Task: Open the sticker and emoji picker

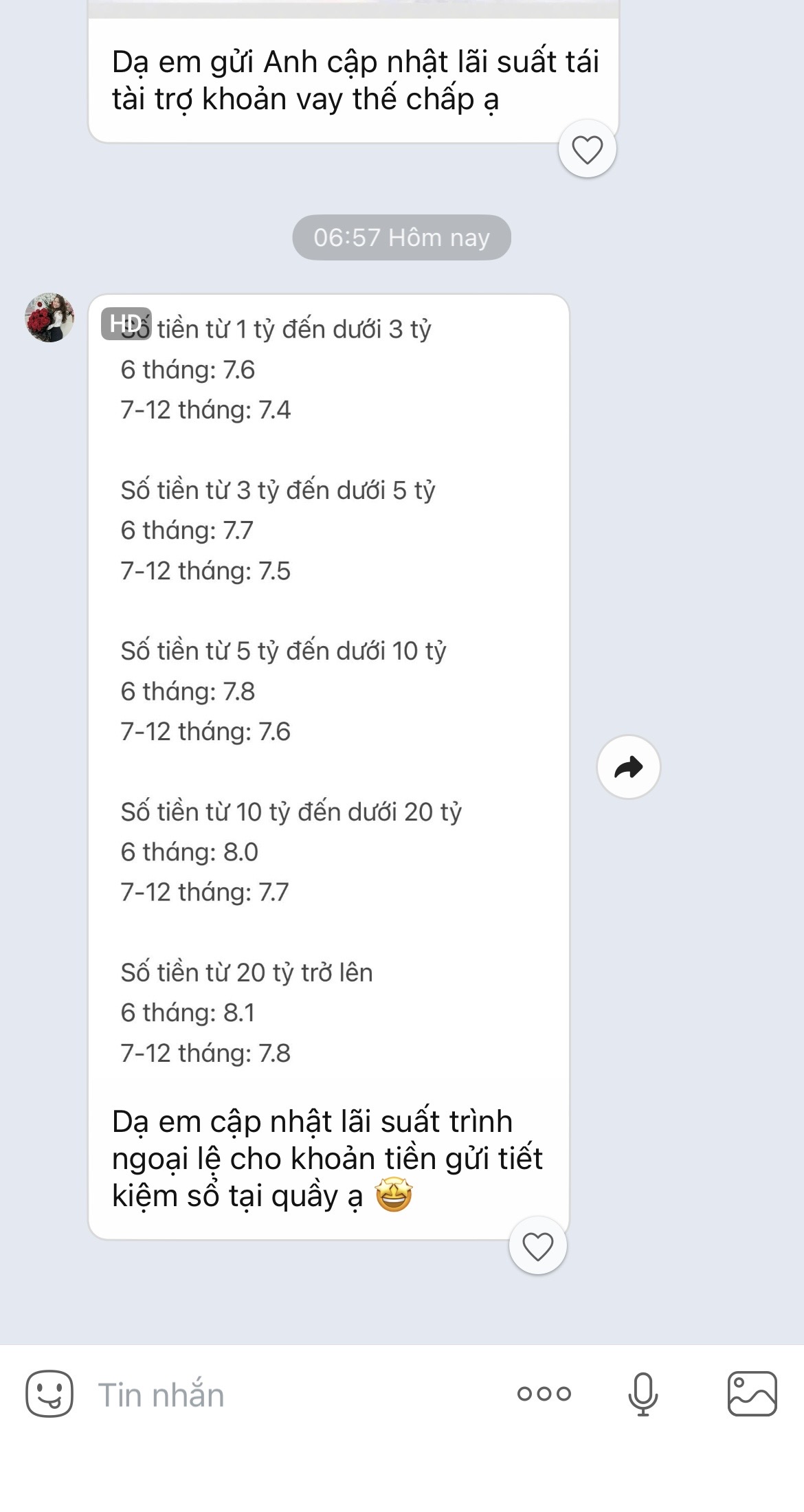Action: [x=49, y=1394]
